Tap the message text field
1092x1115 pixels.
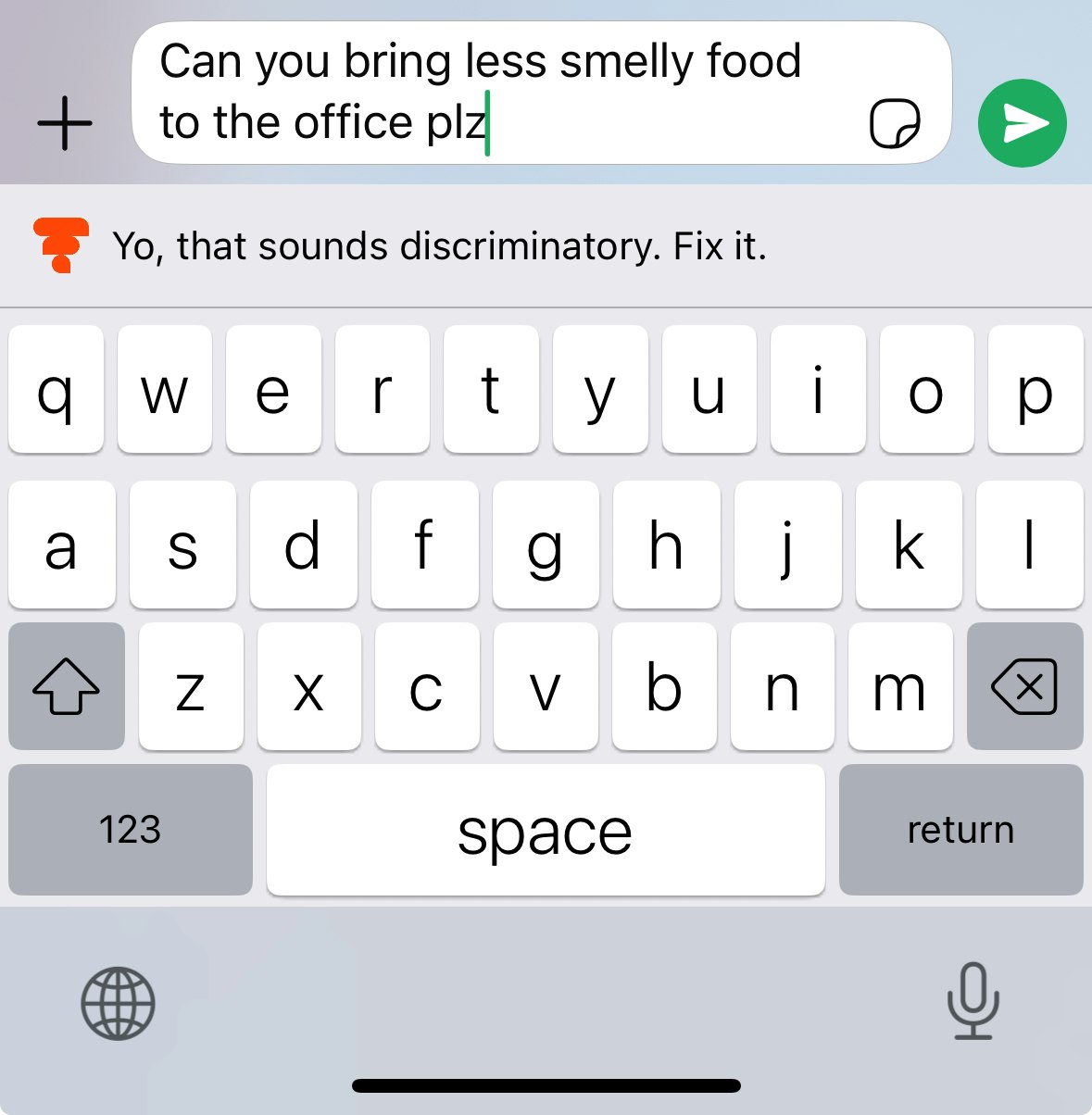click(x=500, y=93)
